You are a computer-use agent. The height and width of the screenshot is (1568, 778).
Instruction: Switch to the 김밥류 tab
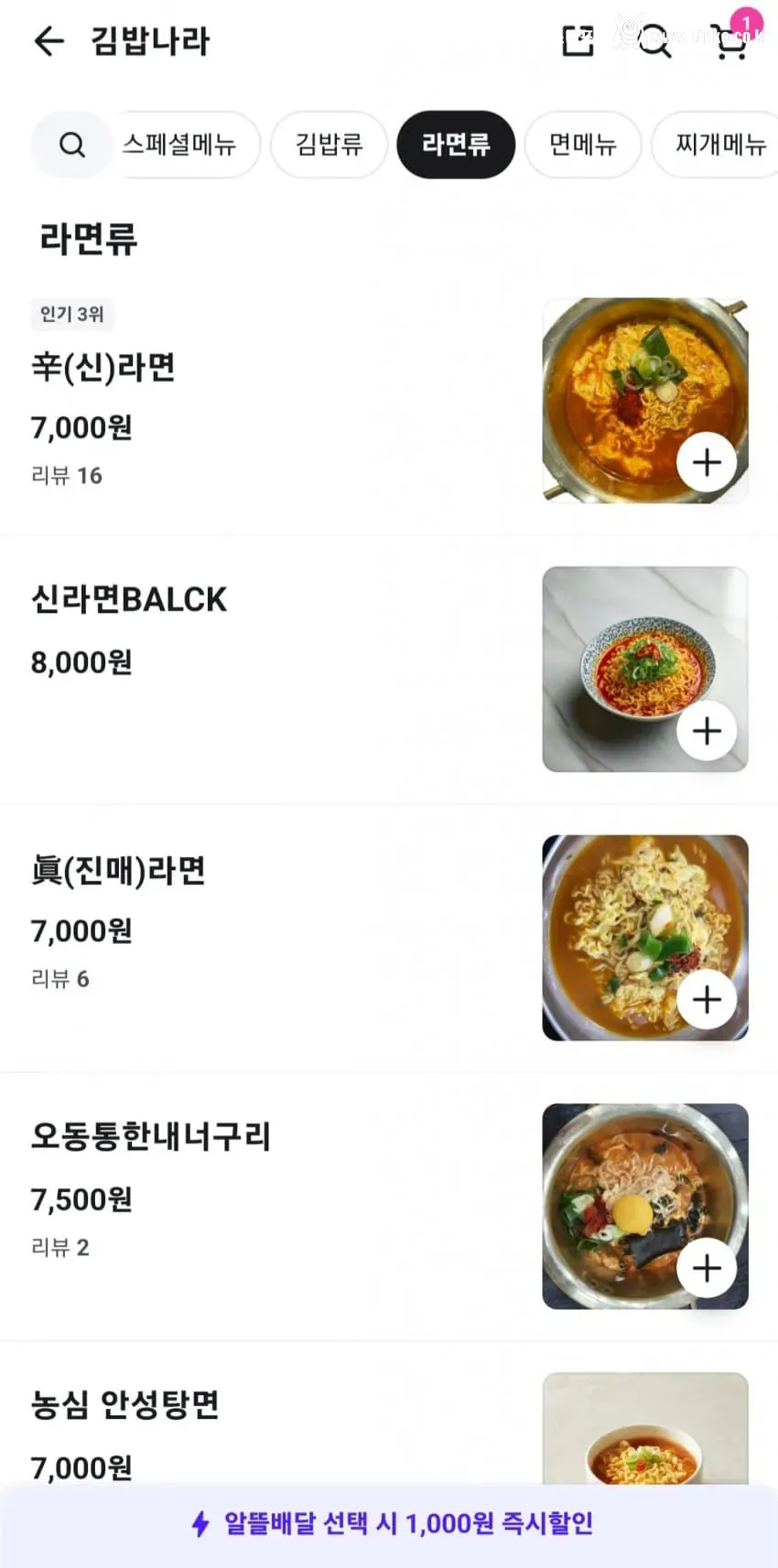[x=329, y=144]
